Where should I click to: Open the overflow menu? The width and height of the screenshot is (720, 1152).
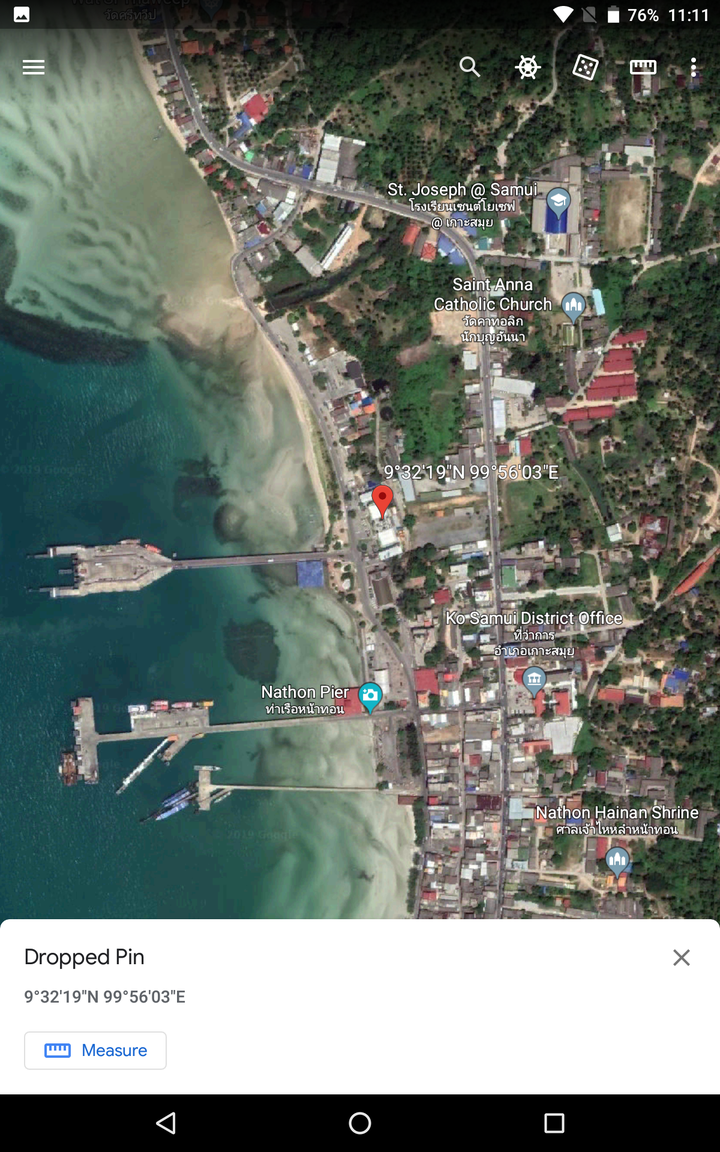693,67
